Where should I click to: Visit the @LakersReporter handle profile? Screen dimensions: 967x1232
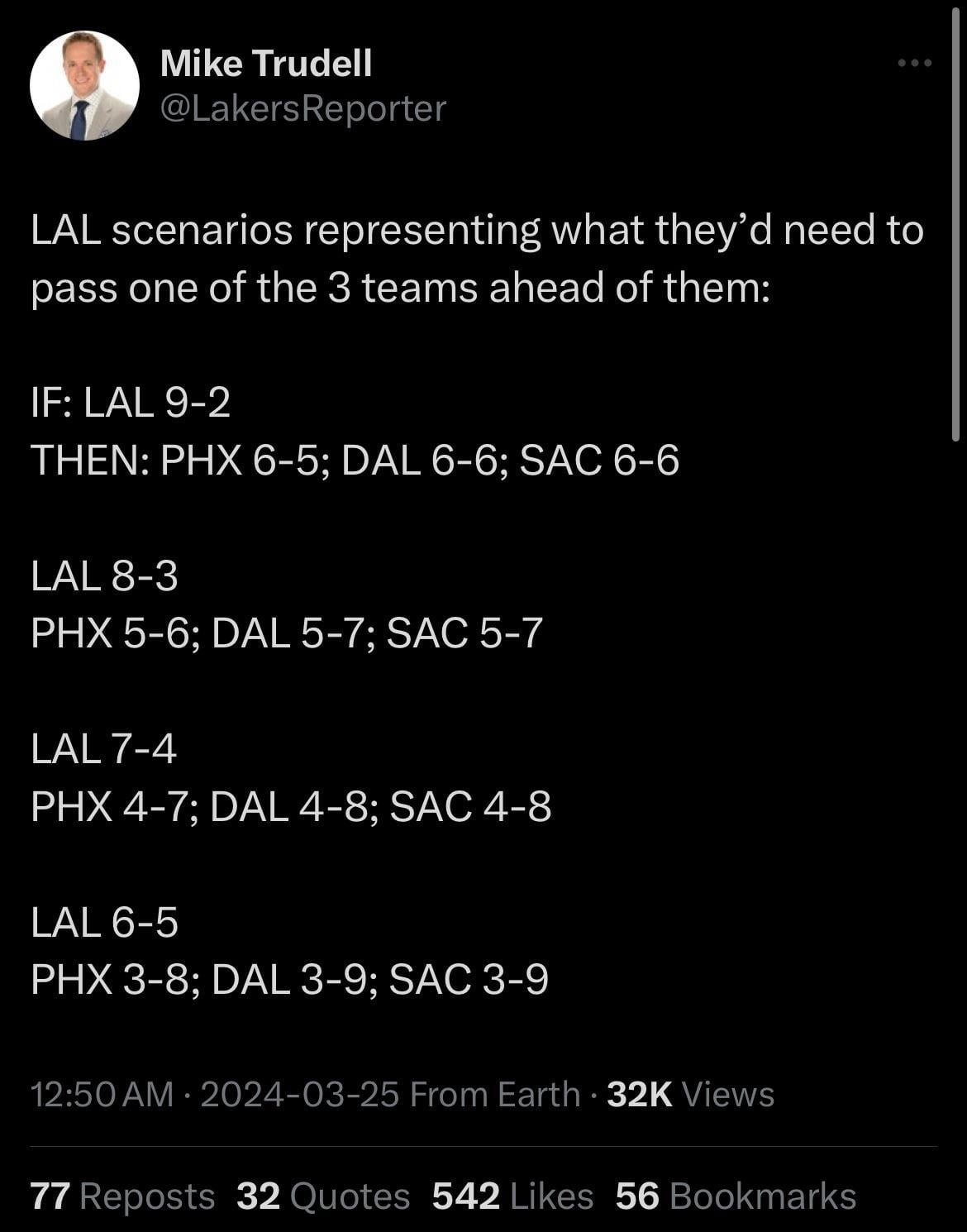click(302, 108)
